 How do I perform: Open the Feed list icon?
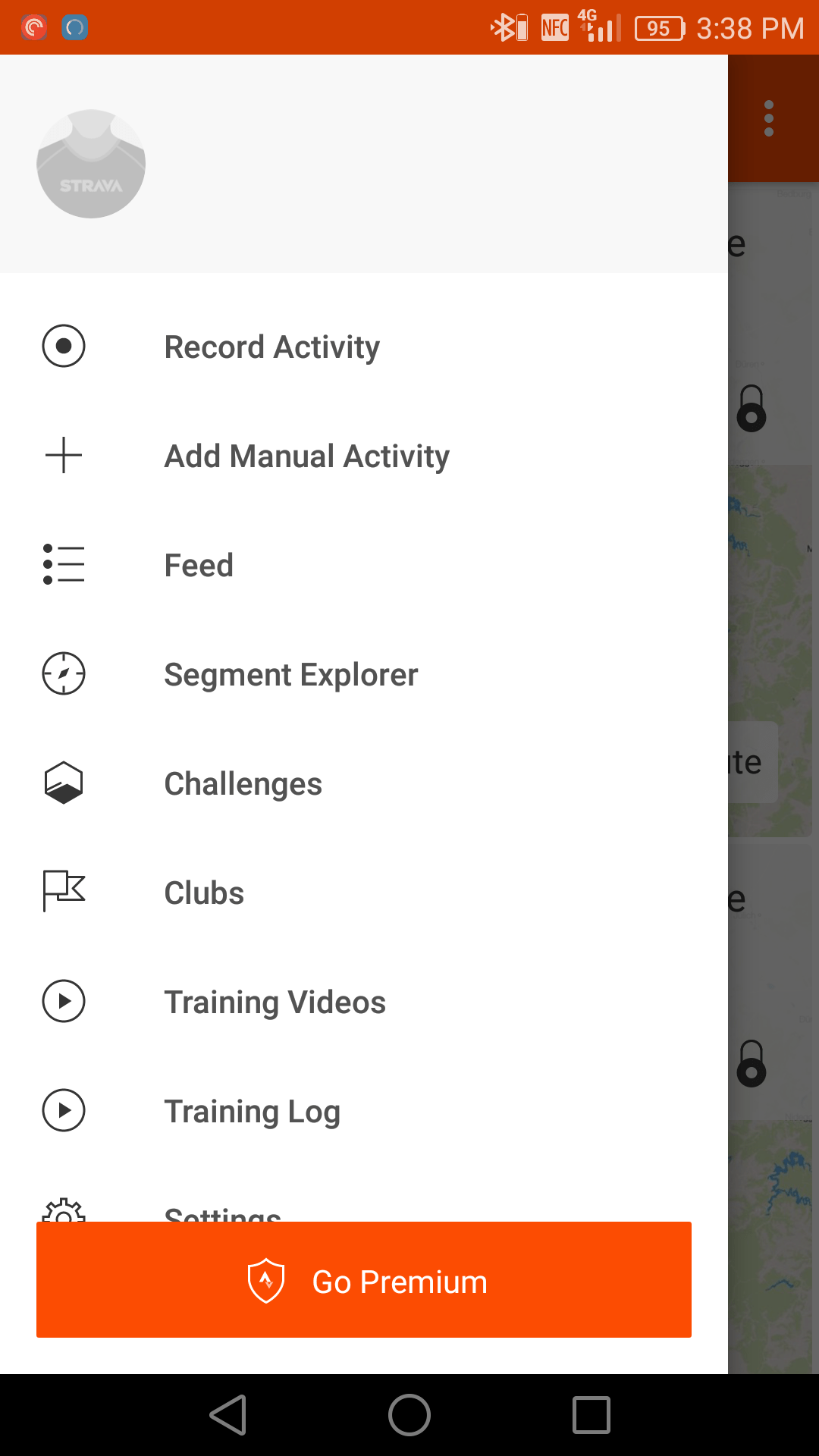63,564
